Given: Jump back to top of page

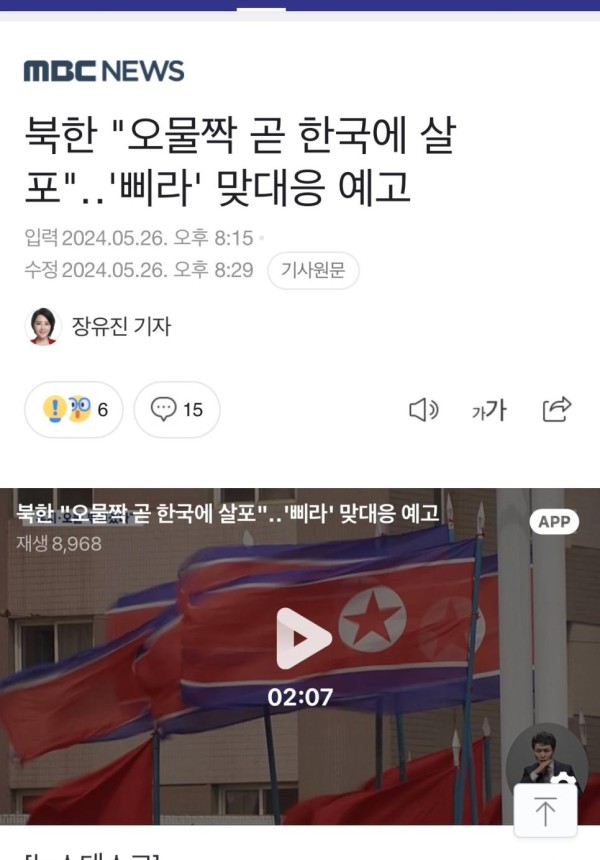Looking at the screenshot, I should tap(545, 810).
